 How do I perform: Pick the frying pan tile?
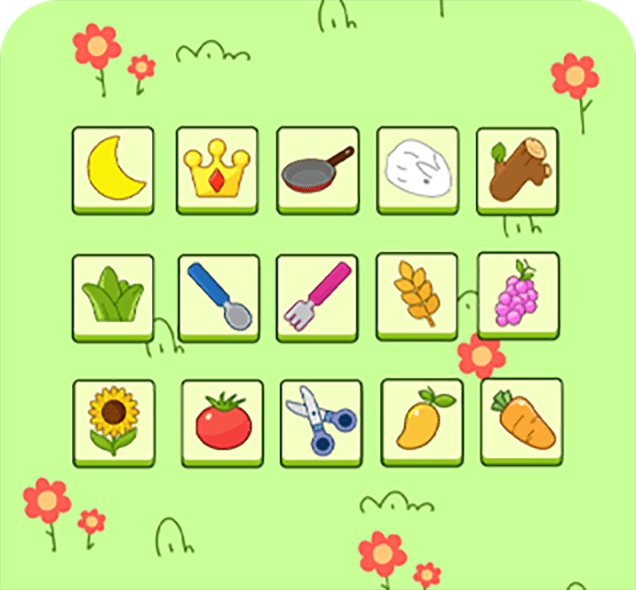tap(317, 167)
